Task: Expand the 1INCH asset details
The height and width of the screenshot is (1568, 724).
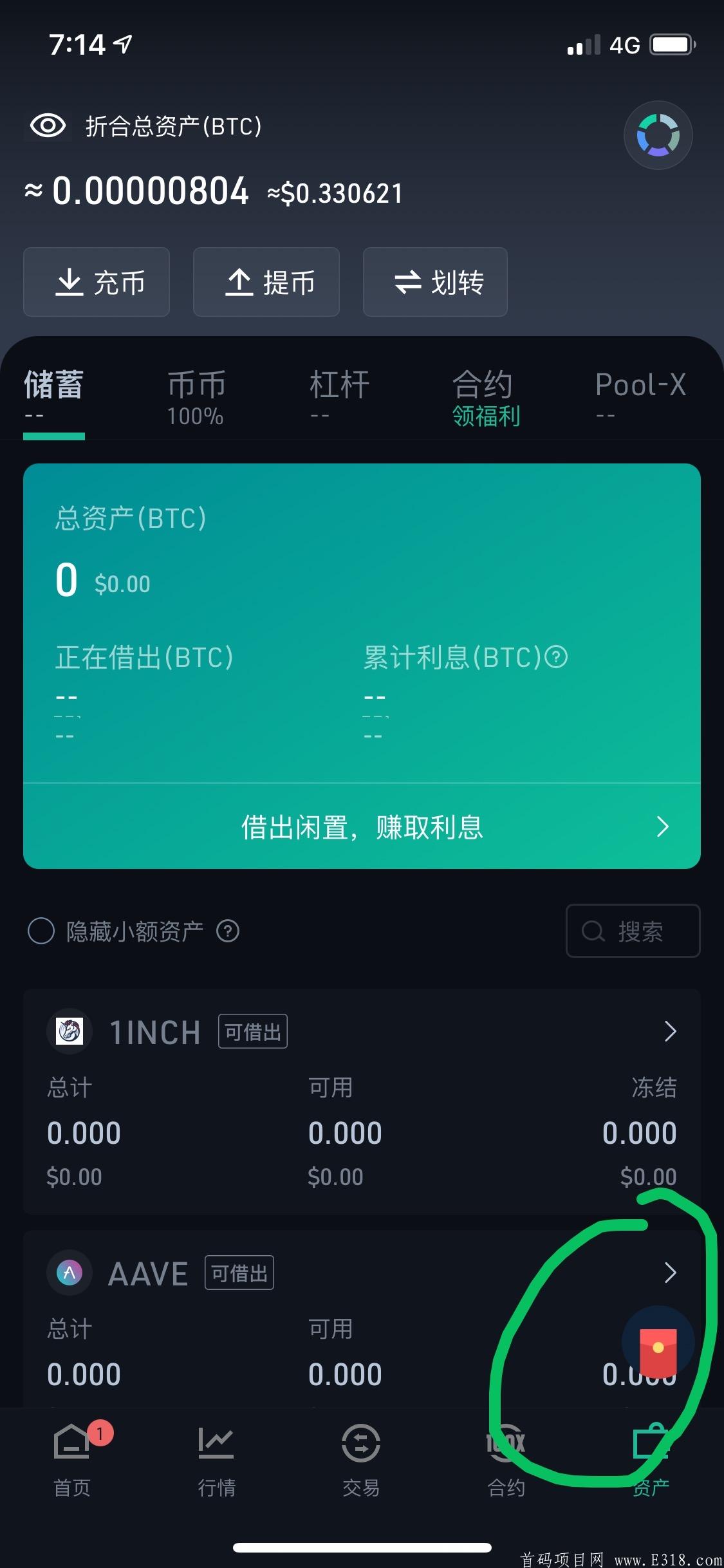Action: tap(670, 1032)
